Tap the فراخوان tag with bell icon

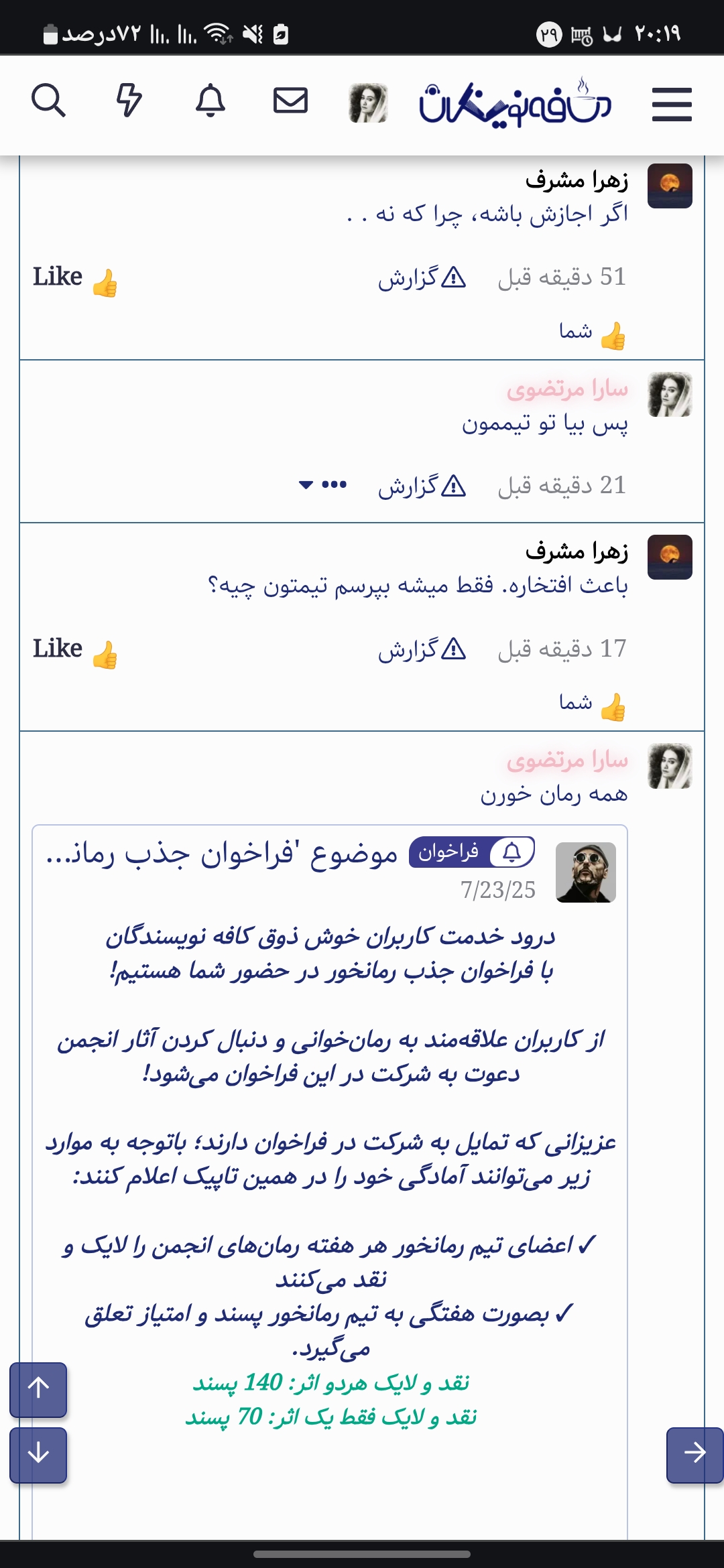pyautogui.click(x=471, y=852)
